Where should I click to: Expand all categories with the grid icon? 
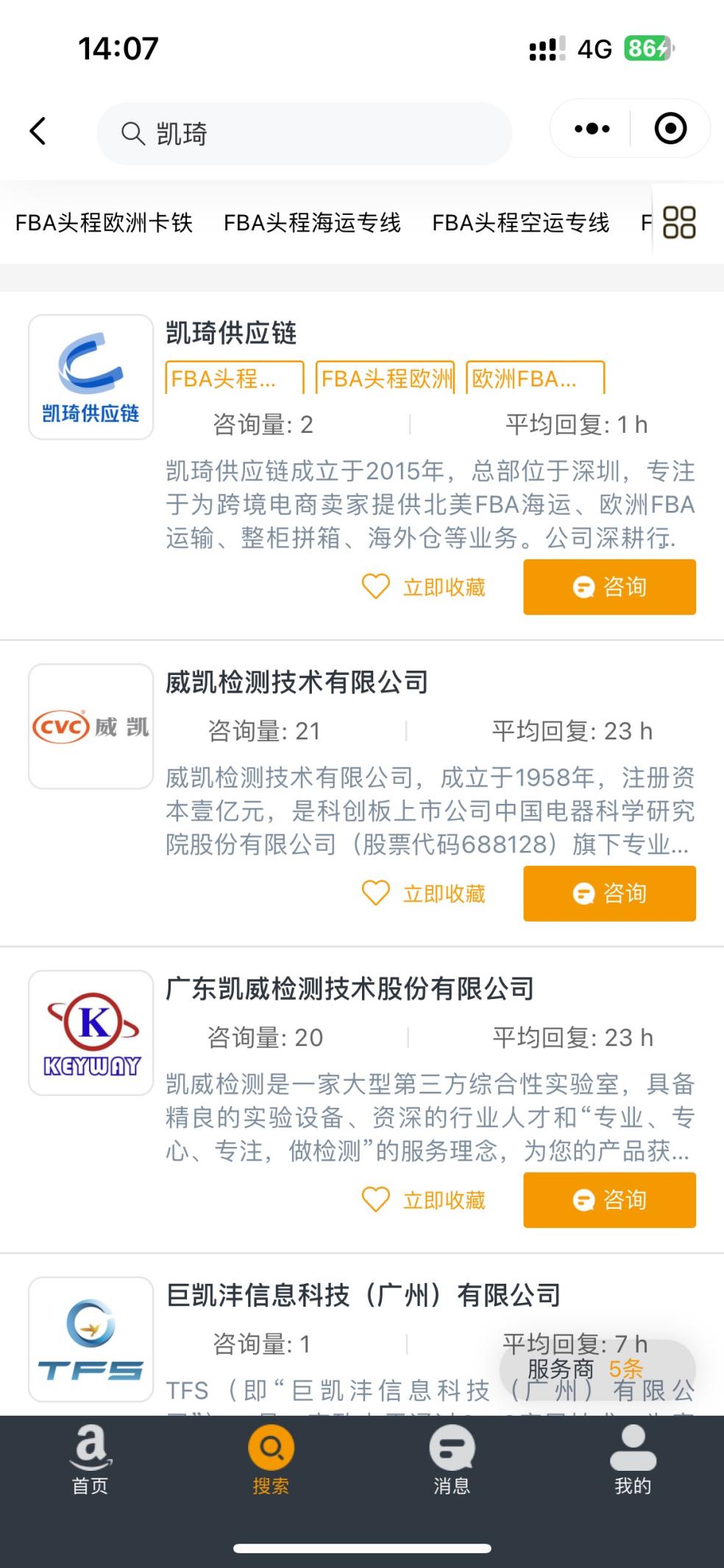point(679,222)
